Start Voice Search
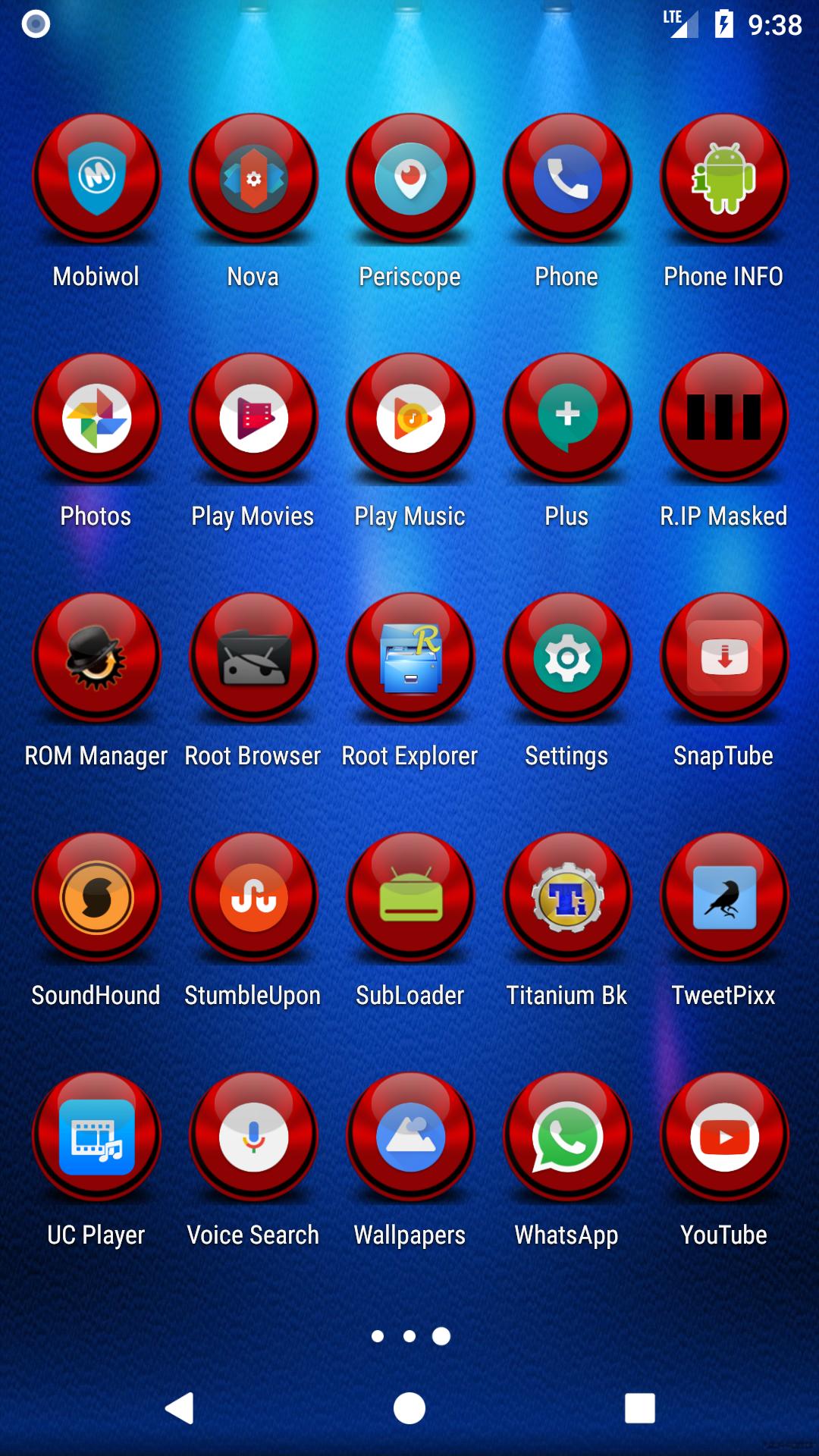 pos(253,1137)
